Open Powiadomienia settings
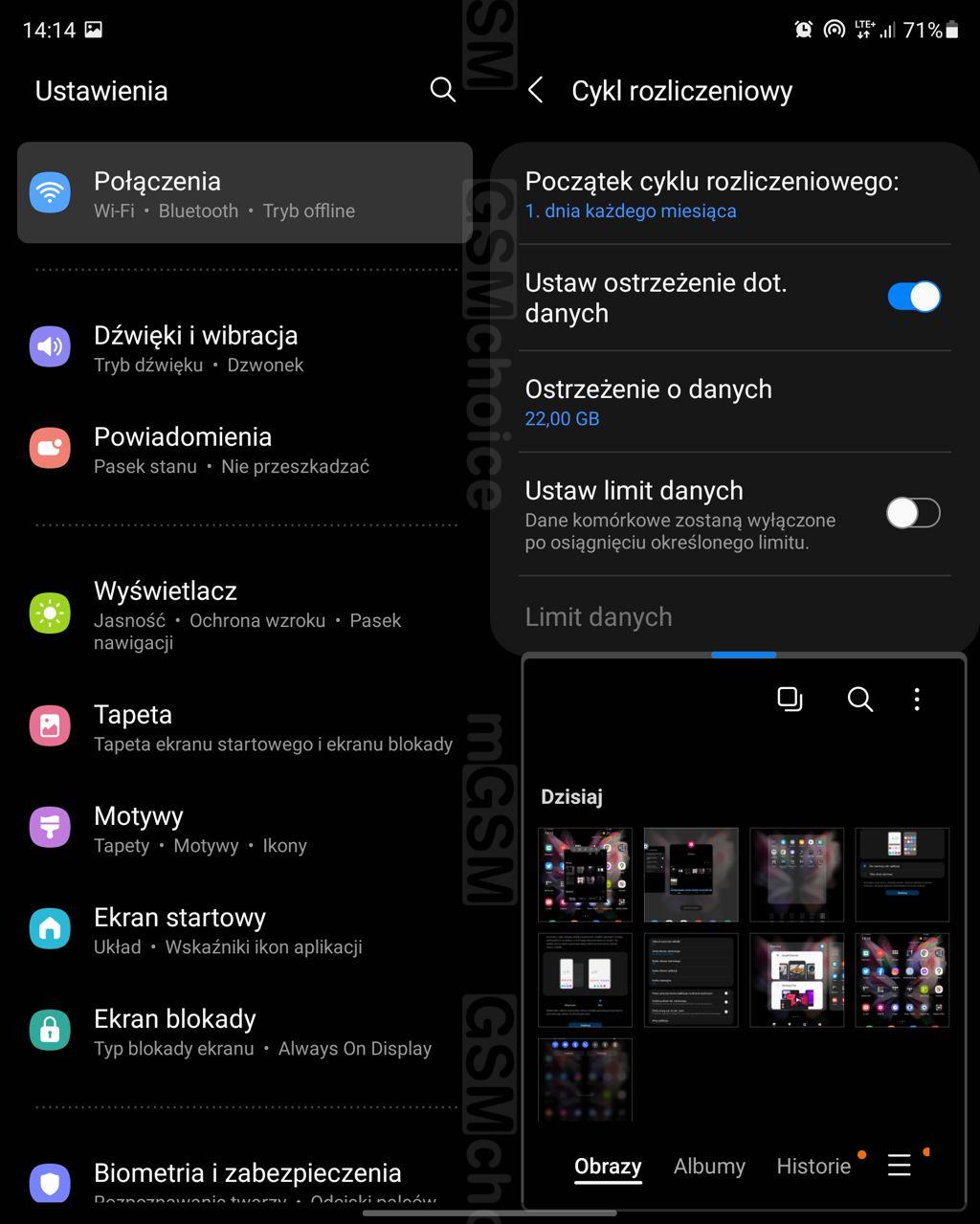The width and height of the screenshot is (980, 1224). 244,450
